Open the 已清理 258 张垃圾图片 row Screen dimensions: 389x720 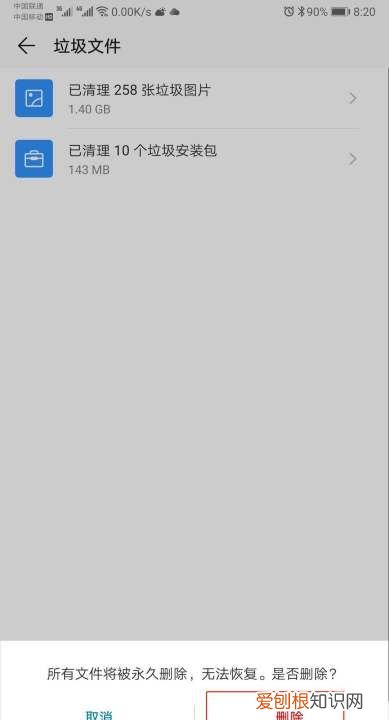click(194, 98)
